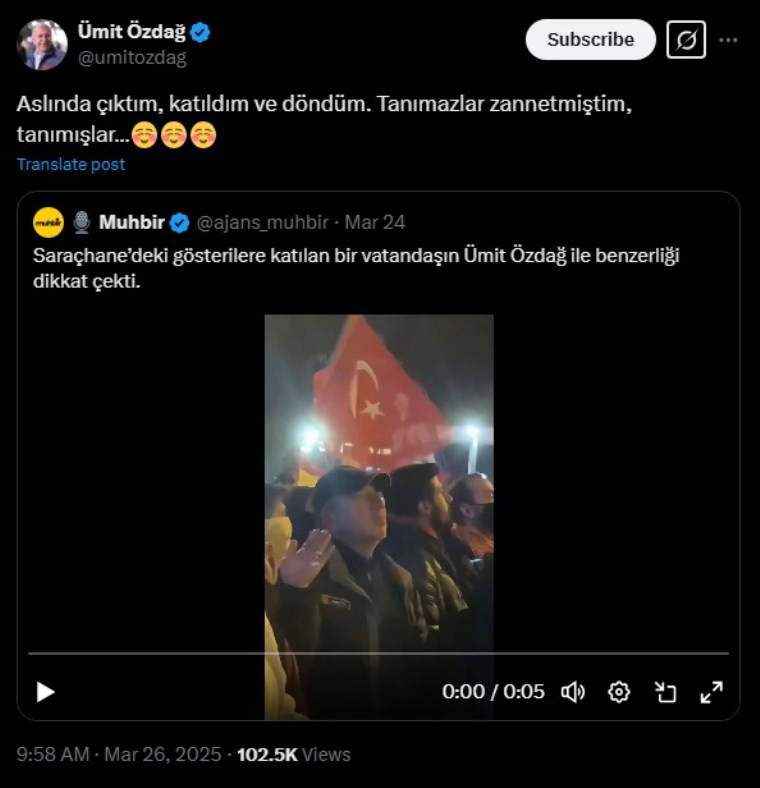The image size is (760, 788).
Task: Mute the video sound
Action: pos(573,692)
